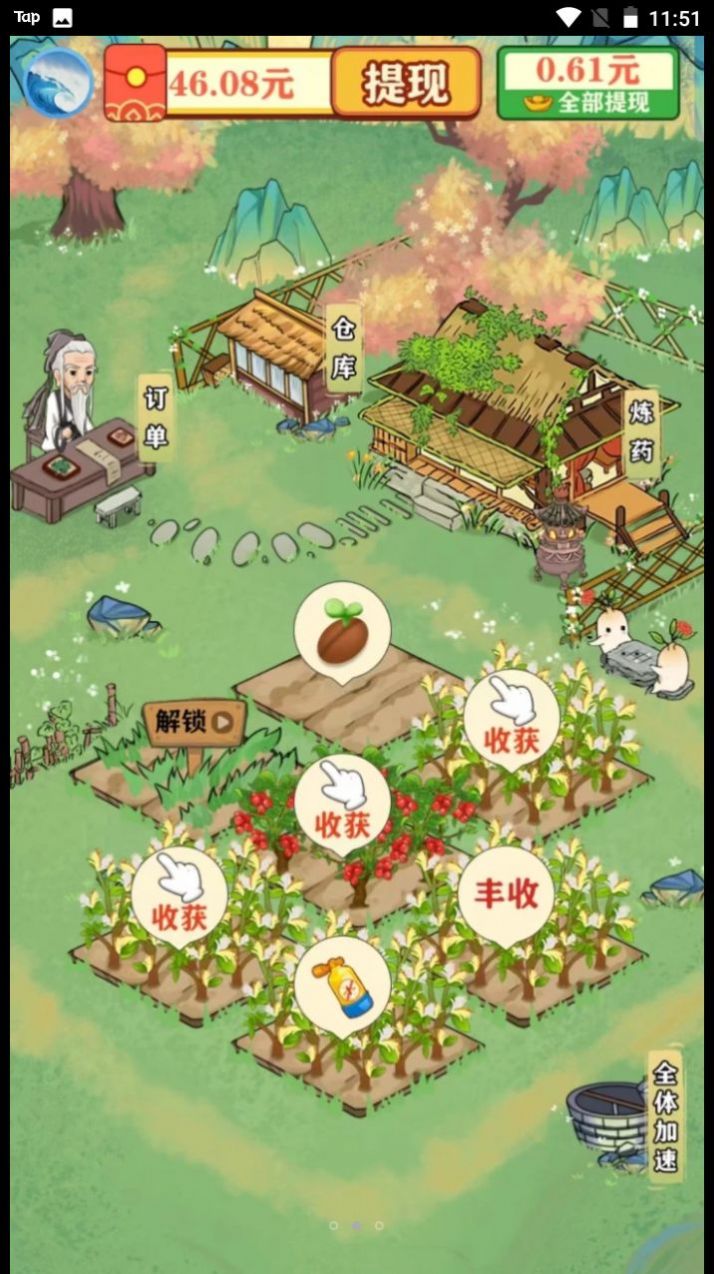This screenshot has height=1274, width=714.
Task: Collect the 丰收 bumper harvest bubble
Action: (x=506, y=894)
